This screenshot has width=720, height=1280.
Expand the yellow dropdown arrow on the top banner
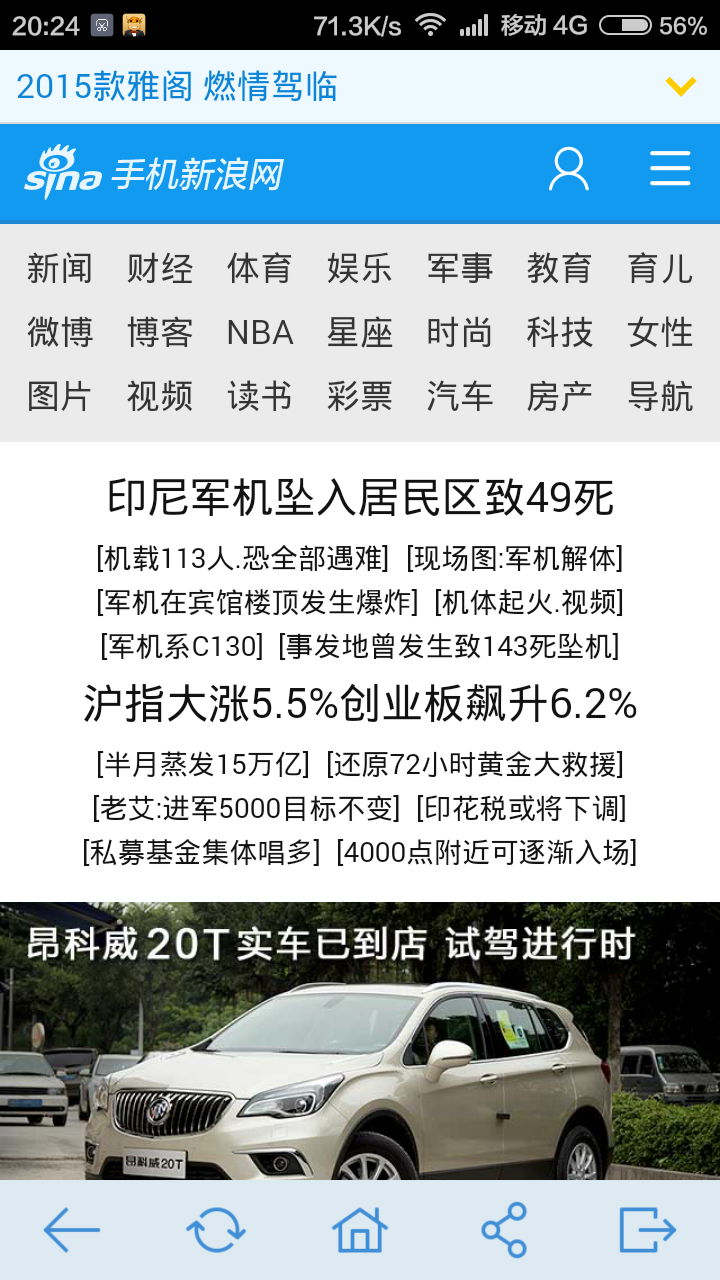680,87
